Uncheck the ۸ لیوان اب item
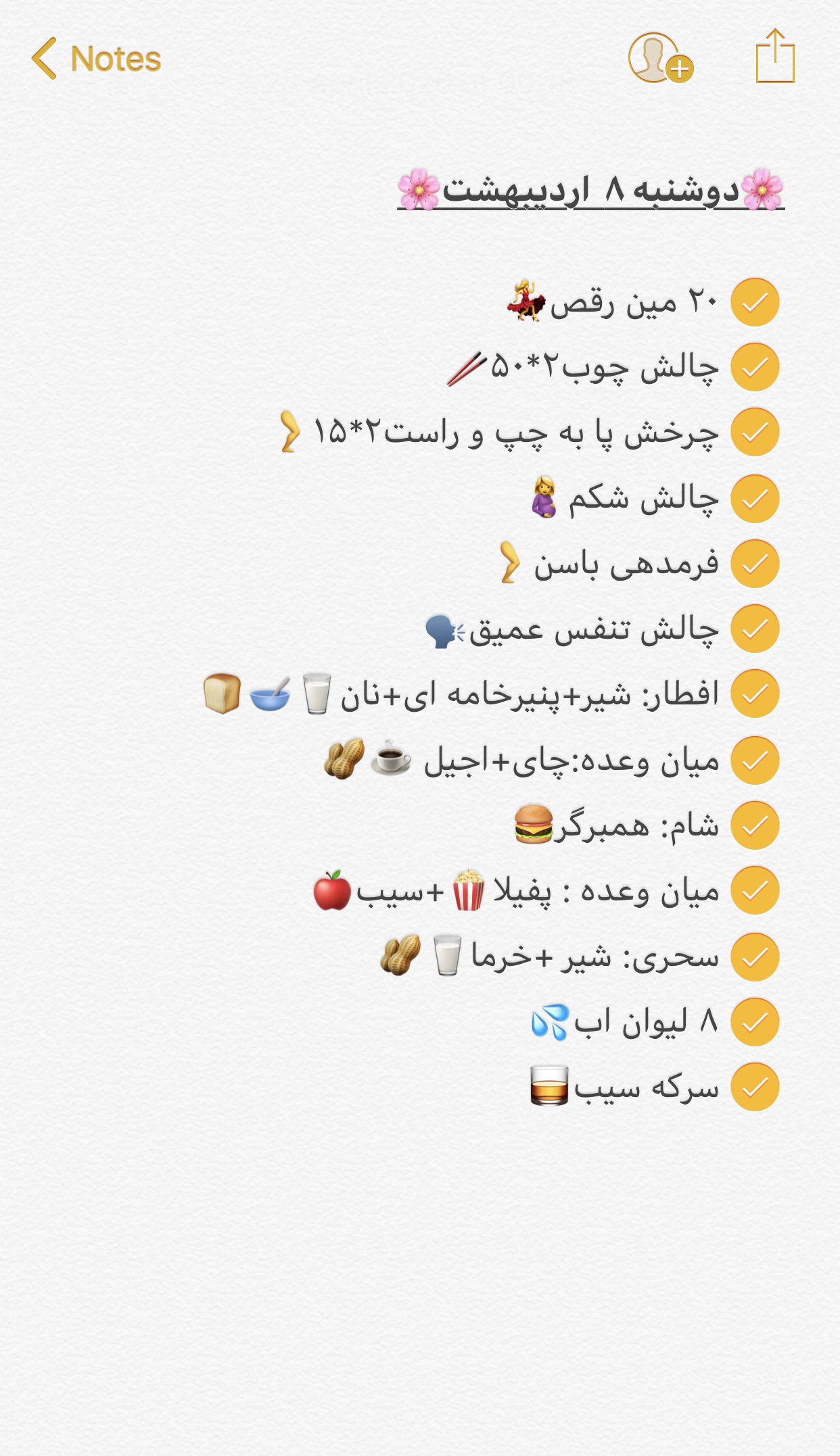The width and height of the screenshot is (840, 1456). [x=755, y=1022]
